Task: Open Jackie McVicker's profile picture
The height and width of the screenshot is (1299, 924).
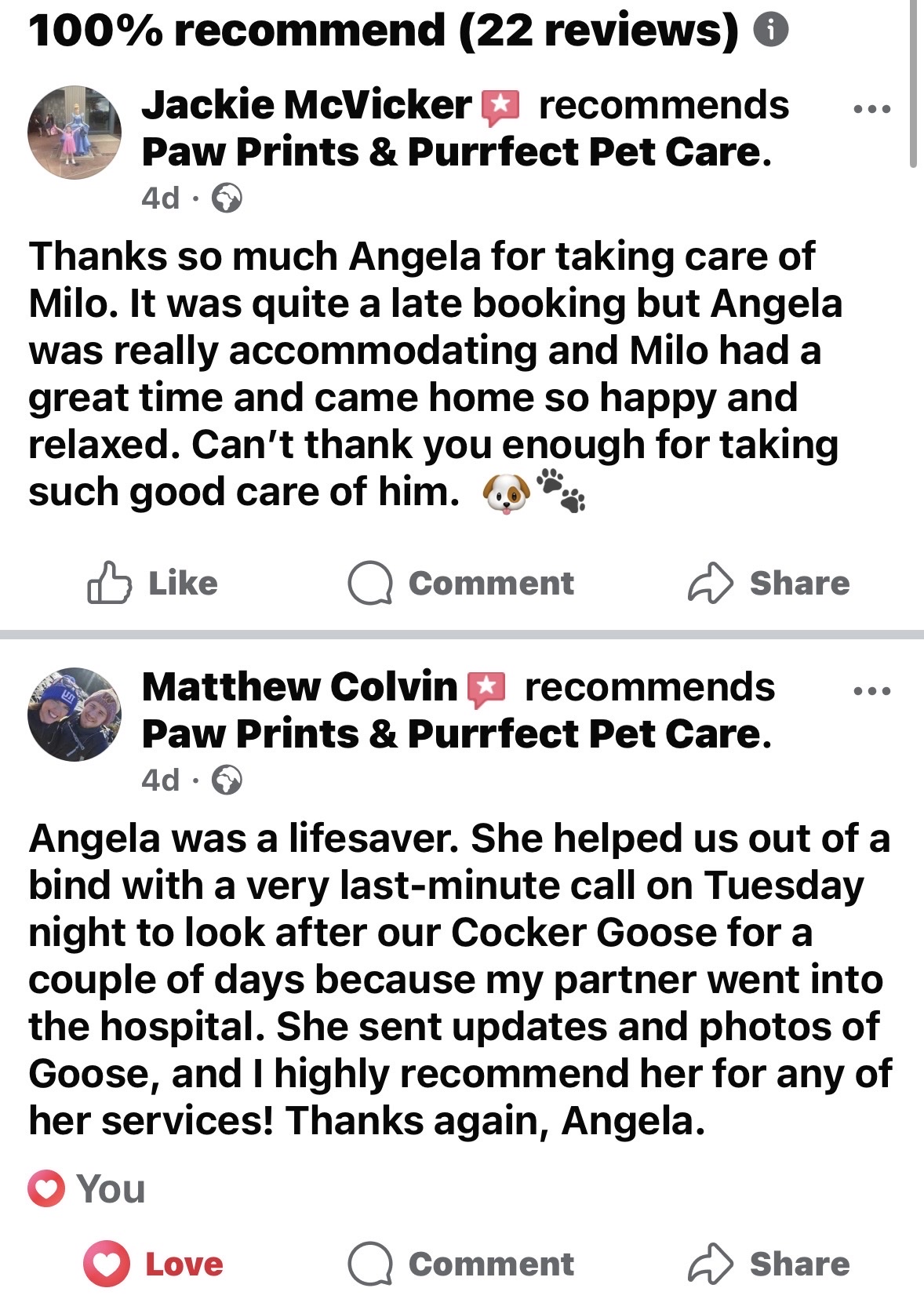Action: pyautogui.click(x=75, y=133)
